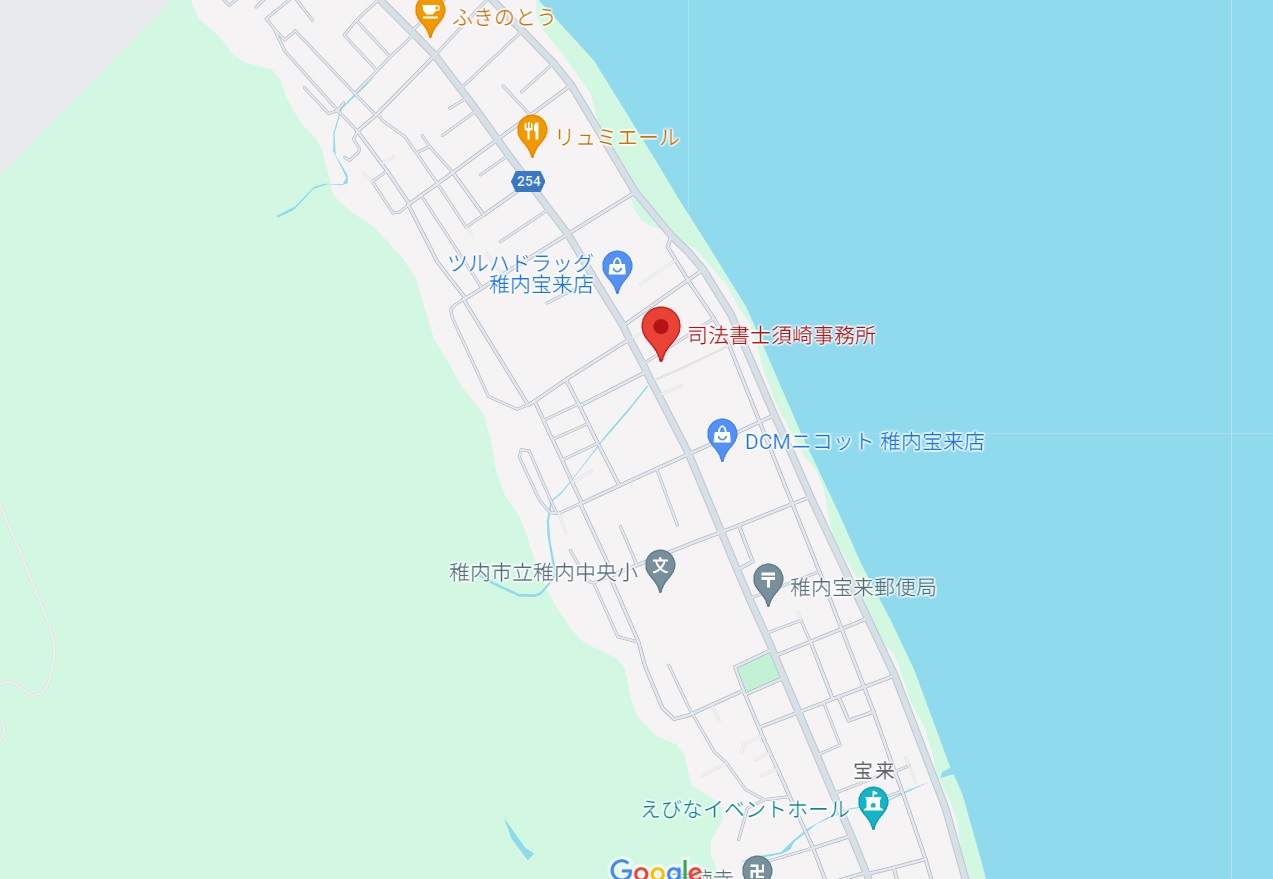Screen dimensions: 1273x879
Task: Open the リュミエール restaurant marker
Action: [x=532, y=133]
